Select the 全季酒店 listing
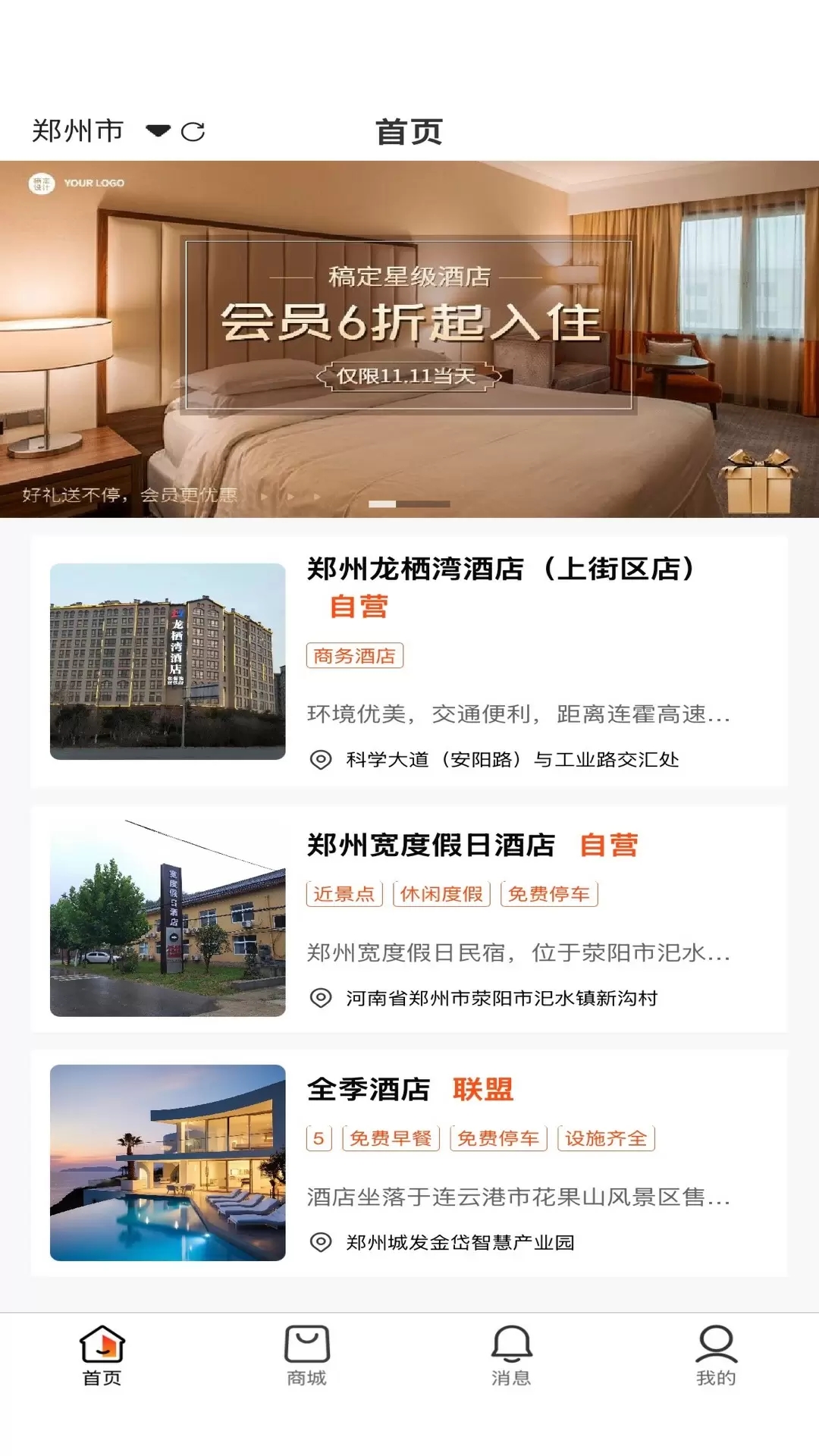The width and height of the screenshot is (819, 1456). coord(409,1163)
